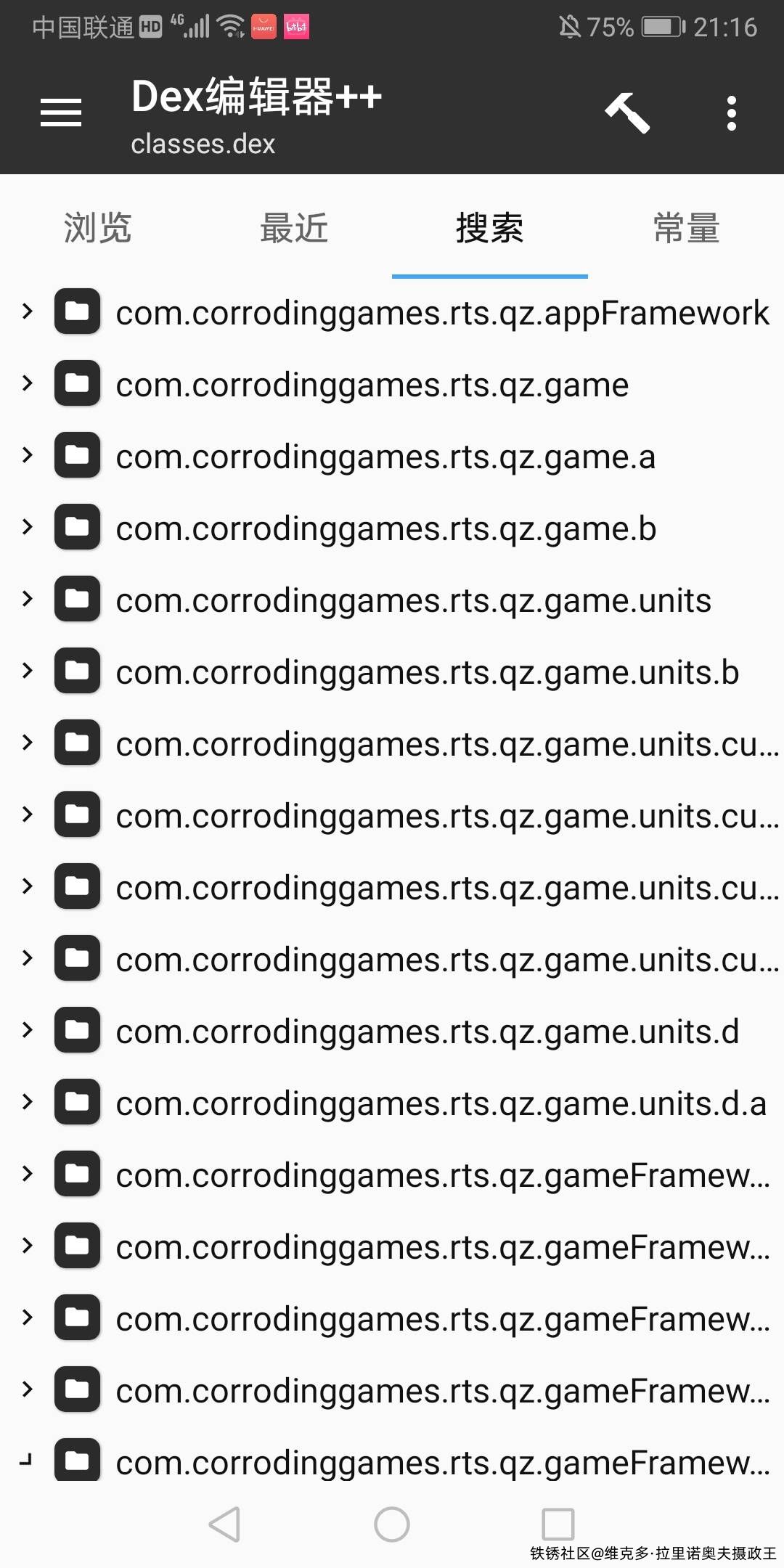Open the com.corrodinggames.rts.qz.game folder
The image size is (784, 1568).
coord(372,385)
